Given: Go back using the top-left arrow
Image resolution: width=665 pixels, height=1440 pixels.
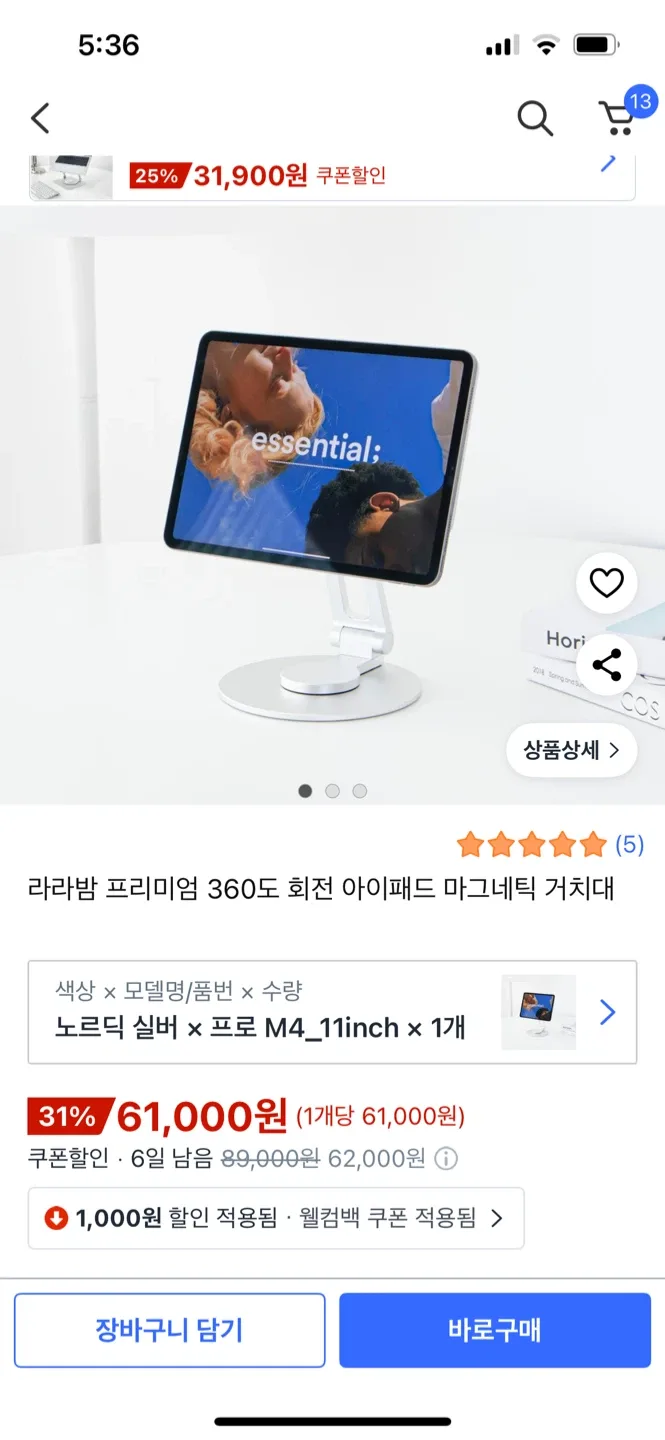Looking at the screenshot, I should tap(40, 119).
